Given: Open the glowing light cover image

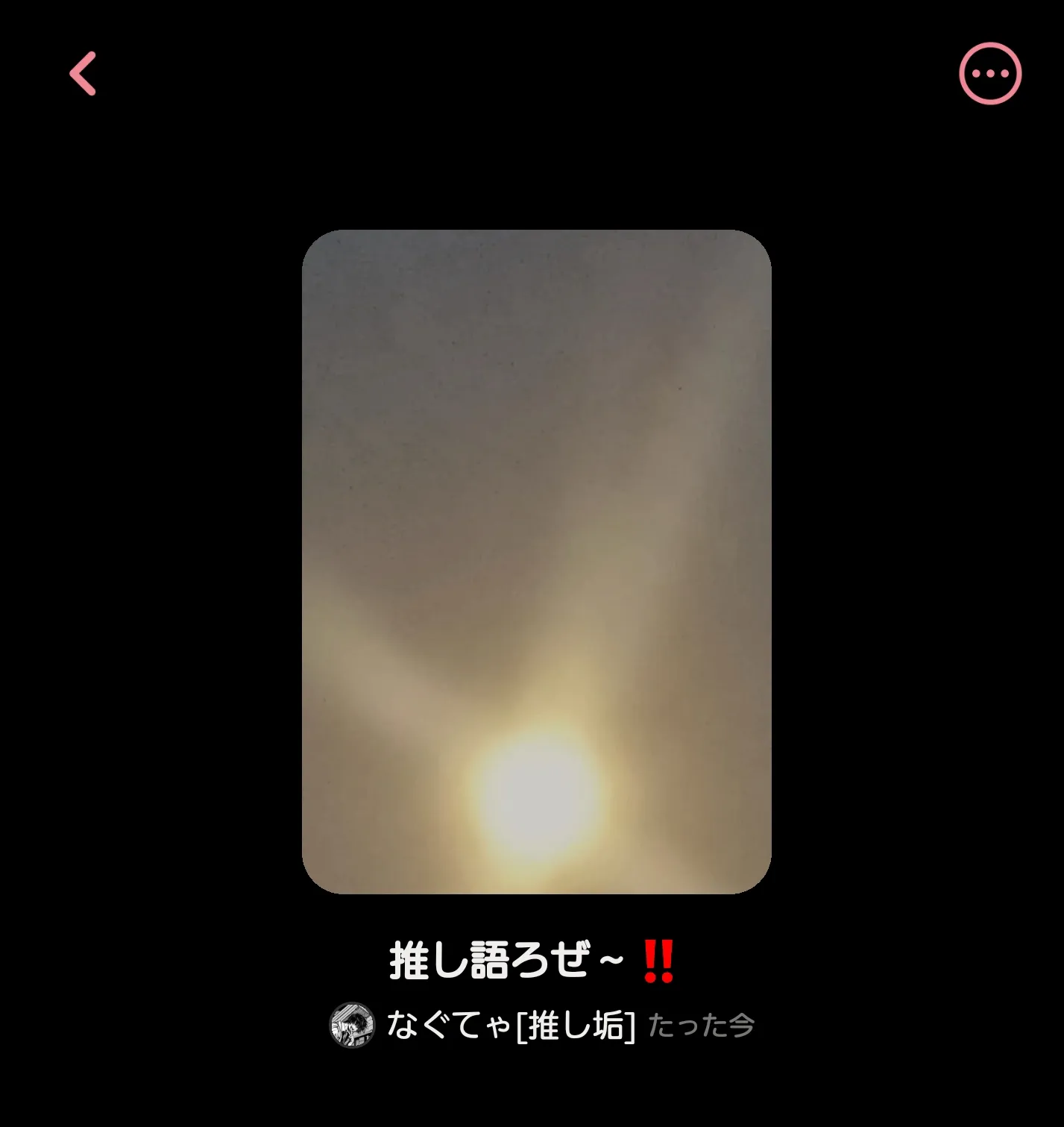Looking at the screenshot, I should point(536,562).
